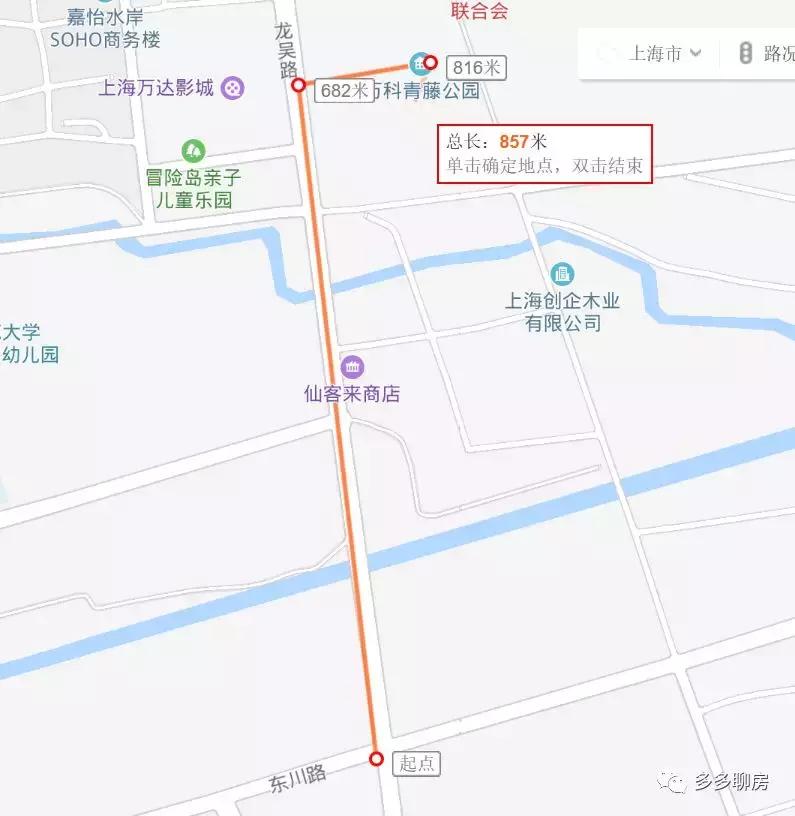The height and width of the screenshot is (816, 795).
Task: Click the 总长 857米 info box
Action: click(545, 152)
